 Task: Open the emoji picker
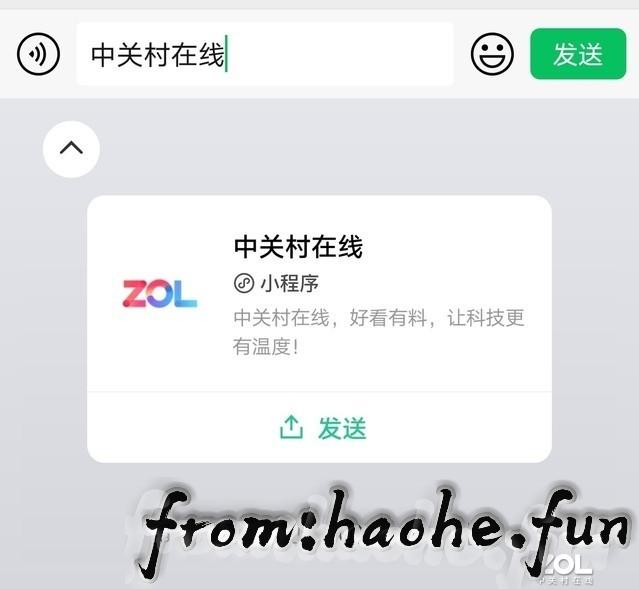[492, 54]
